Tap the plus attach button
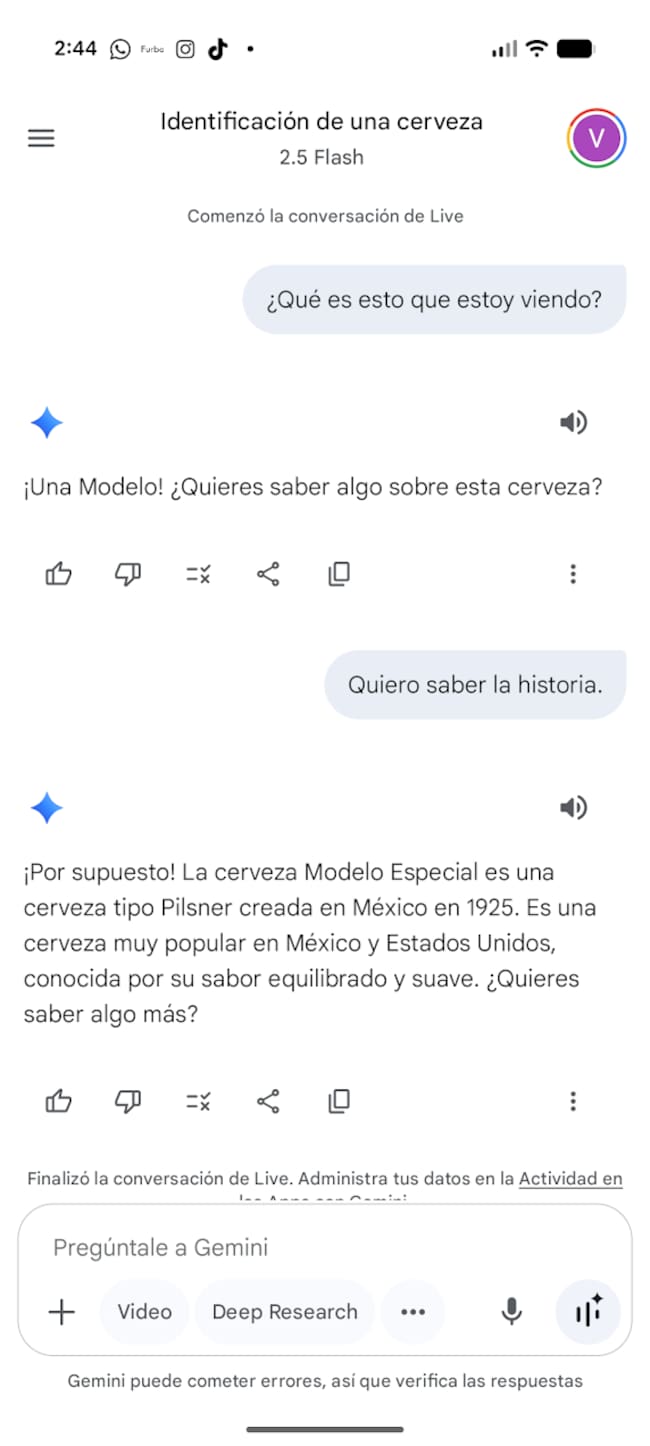The image size is (650, 1446). point(62,1312)
